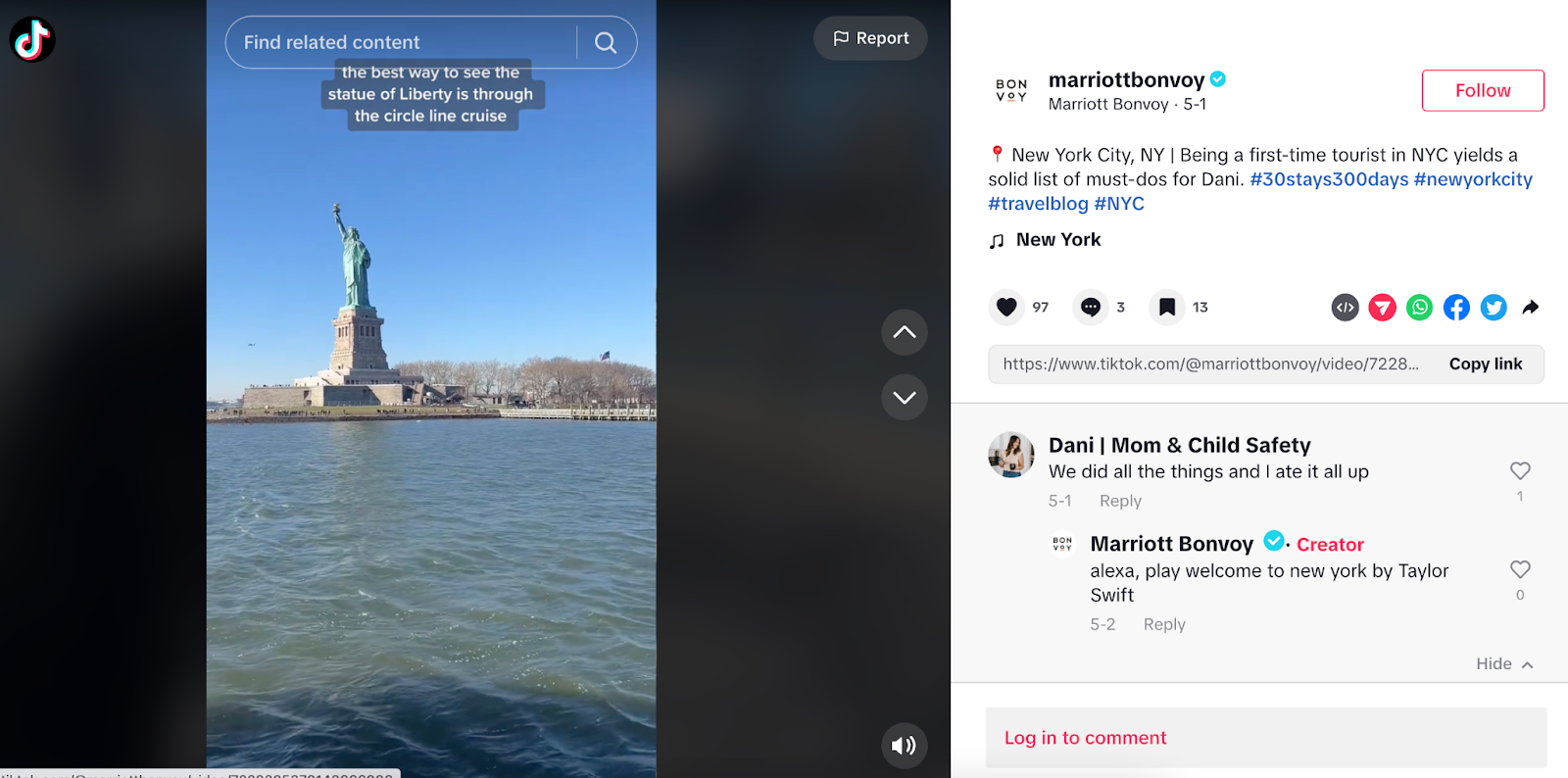
Task: Go to the previous video
Action: [904, 332]
